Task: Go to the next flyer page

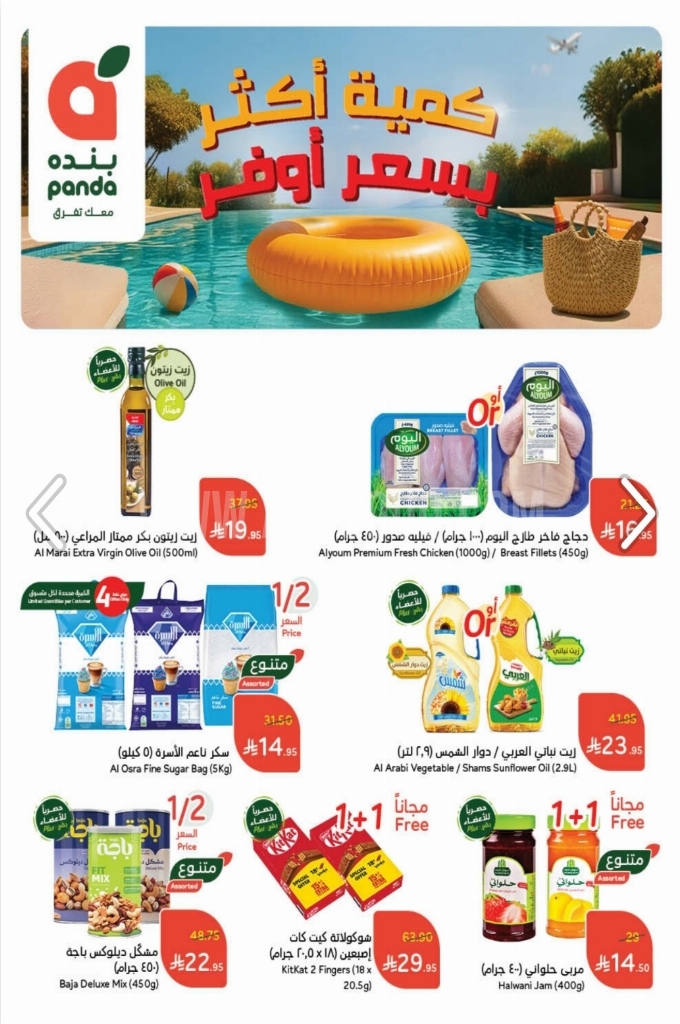Action: [x=638, y=512]
